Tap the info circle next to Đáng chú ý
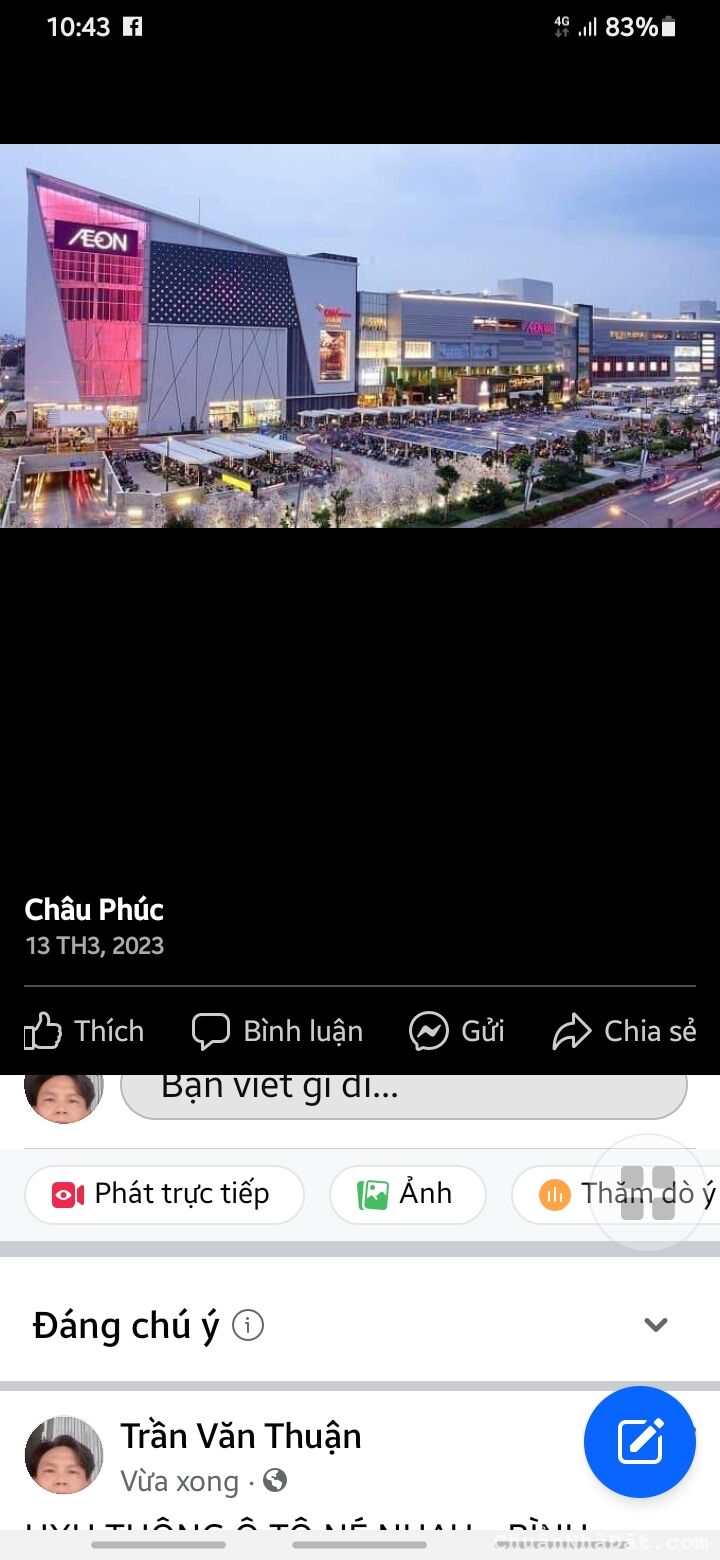This screenshot has width=720, height=1560. (x=249, y=1325)
